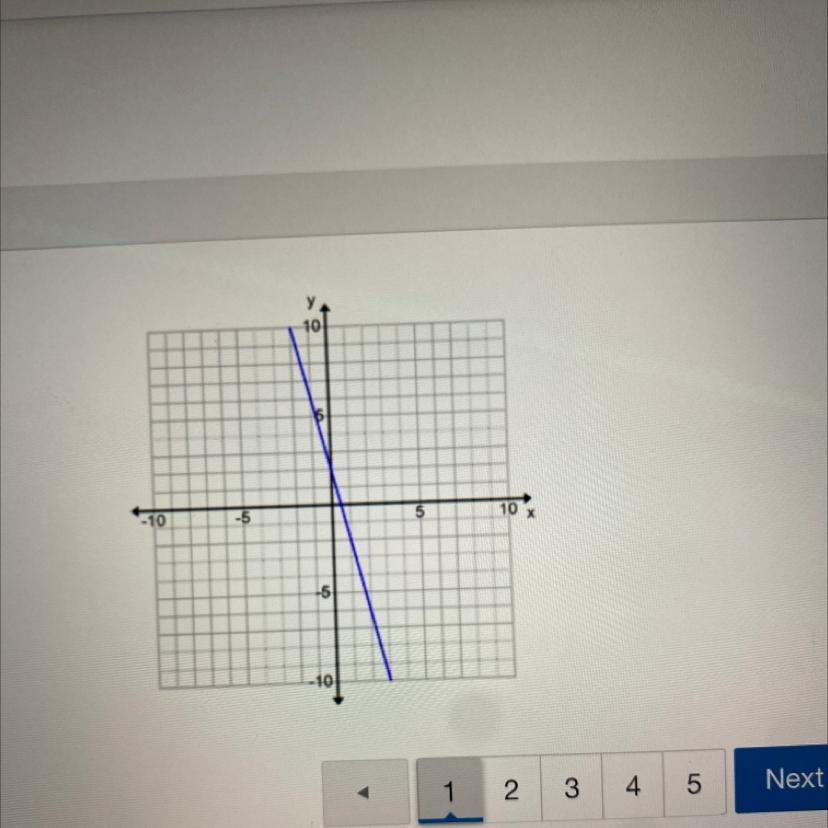Jump to question page 2
828x828 pixels.
[511, 789]
